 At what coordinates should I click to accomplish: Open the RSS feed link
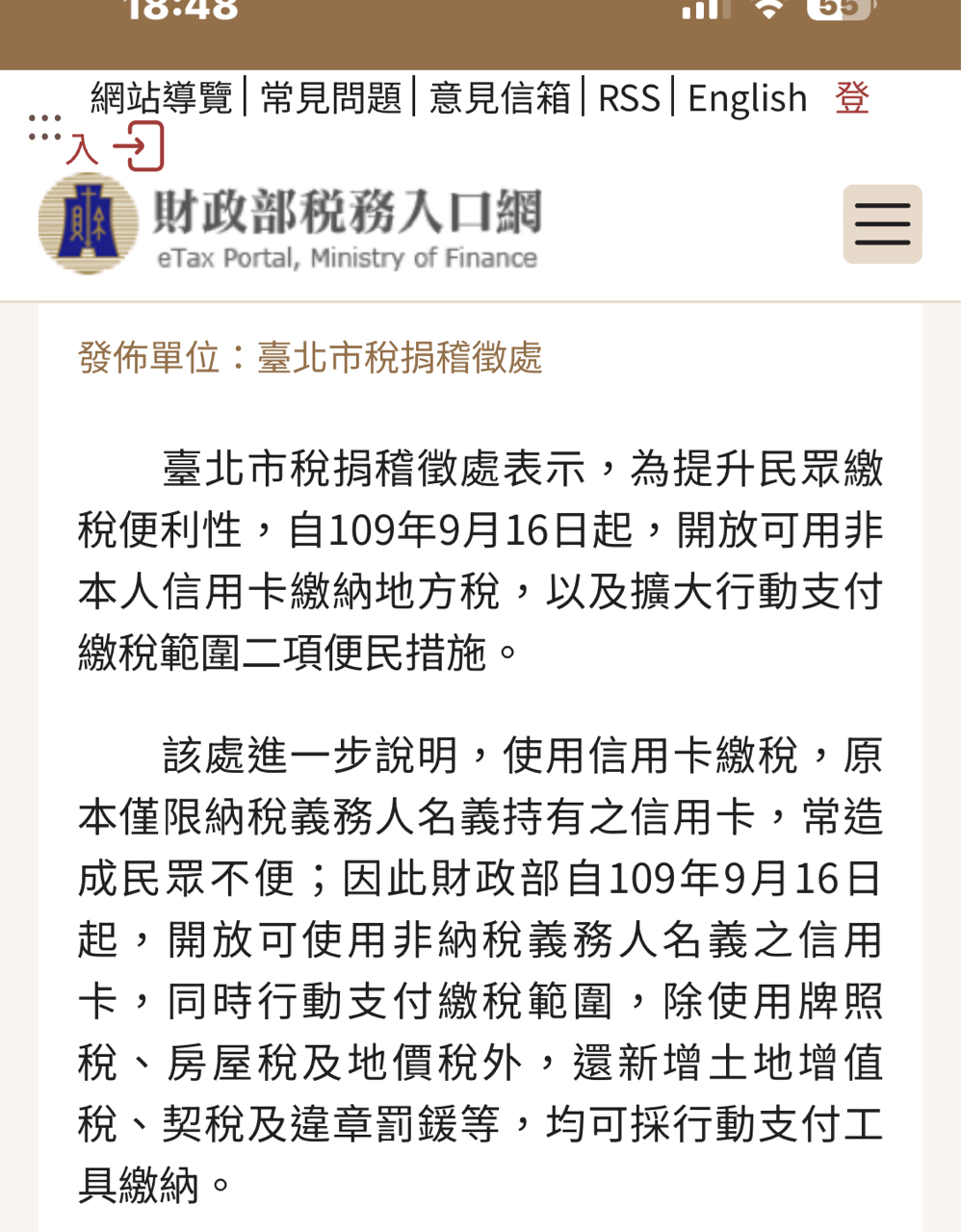tap(629, 98)
